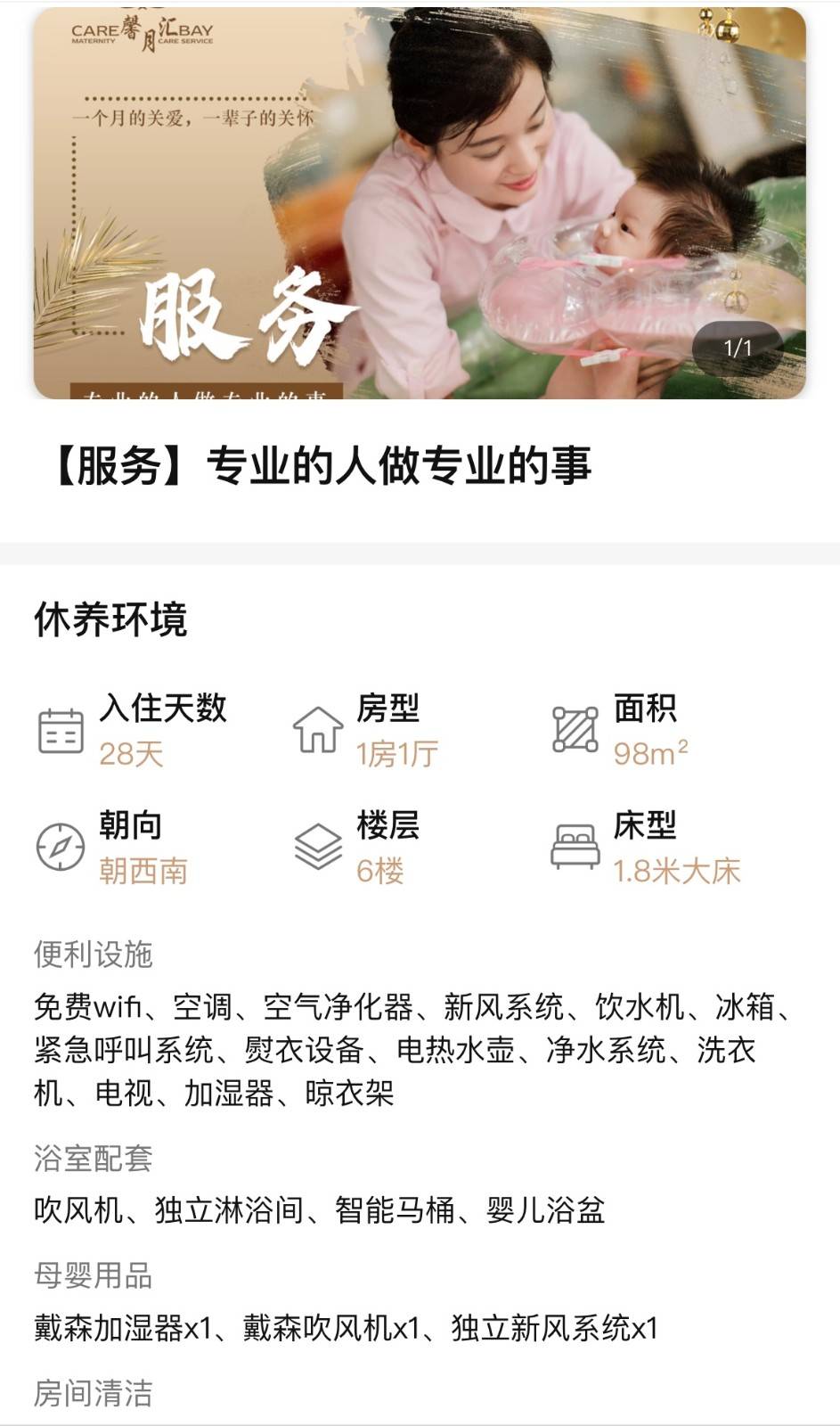Open the 服务 banner image
The height and width of the screenshot is (1426, 840).
419,203
